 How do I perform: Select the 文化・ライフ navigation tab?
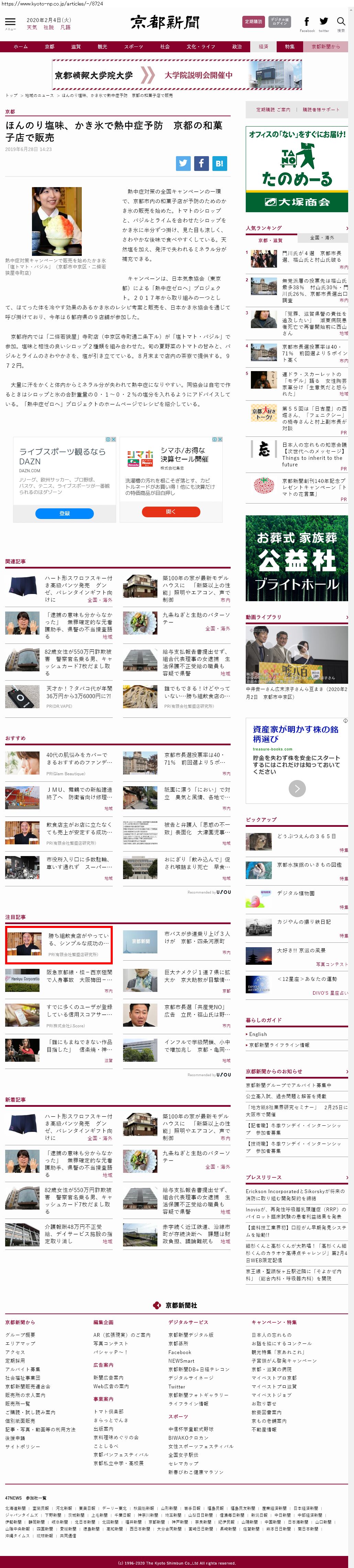coord(200,46)
